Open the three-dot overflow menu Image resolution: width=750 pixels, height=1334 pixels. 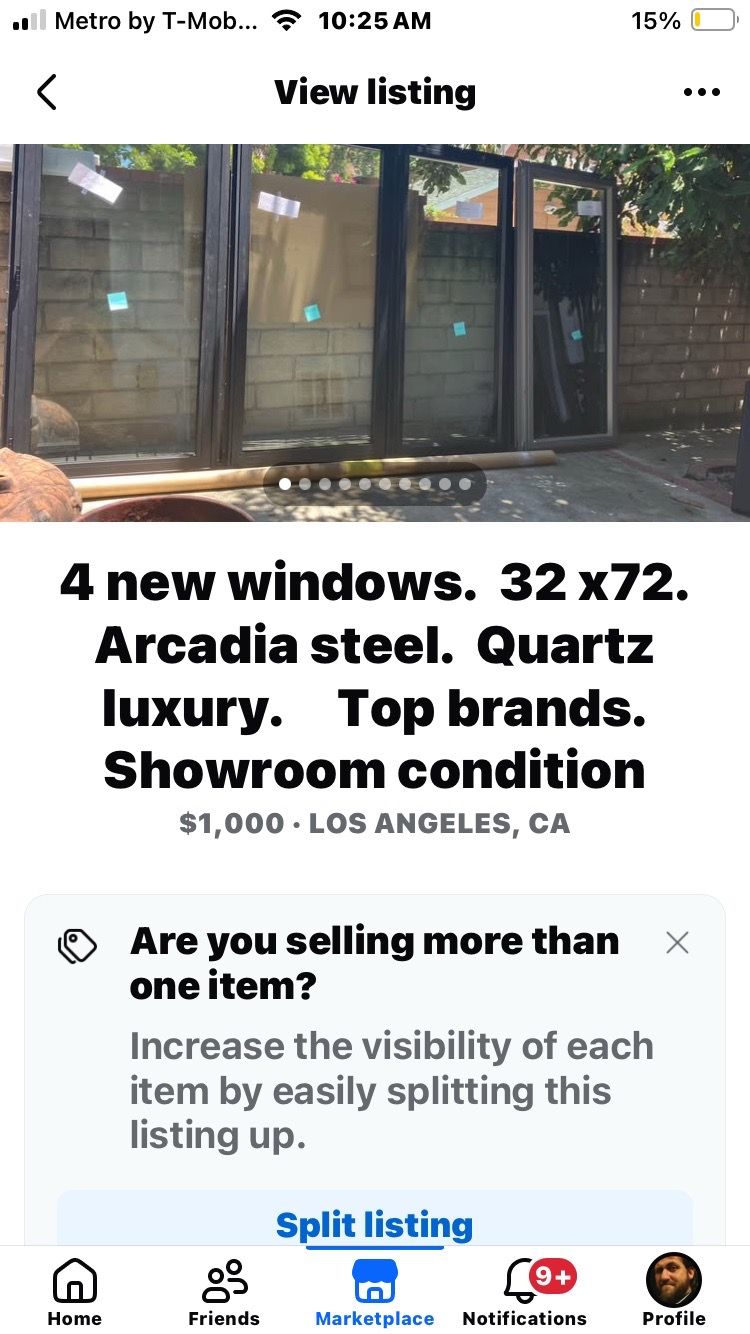coord(701,92)
